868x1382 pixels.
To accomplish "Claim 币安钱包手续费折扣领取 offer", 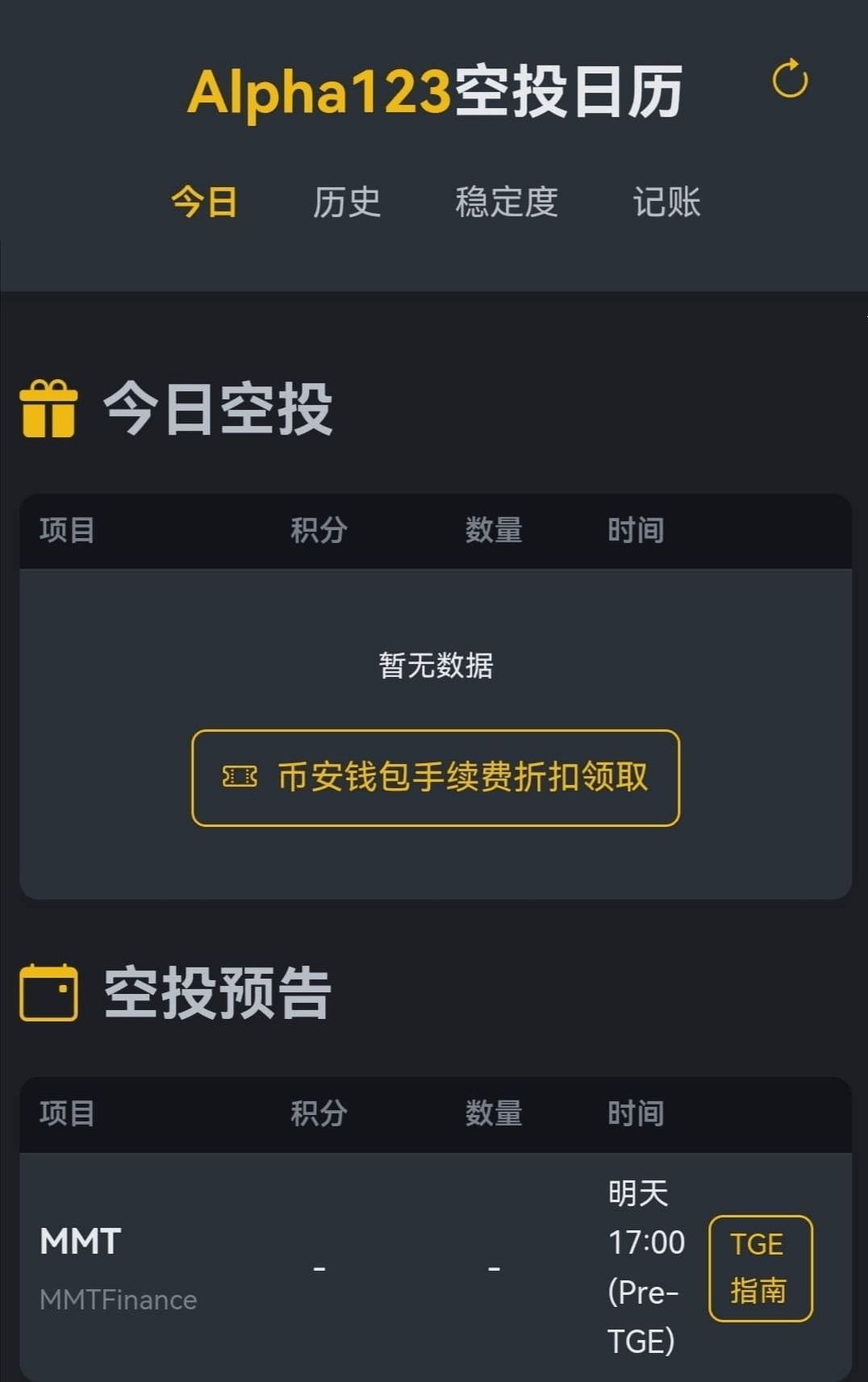I will pyautogui.click(x=436, y=778).
